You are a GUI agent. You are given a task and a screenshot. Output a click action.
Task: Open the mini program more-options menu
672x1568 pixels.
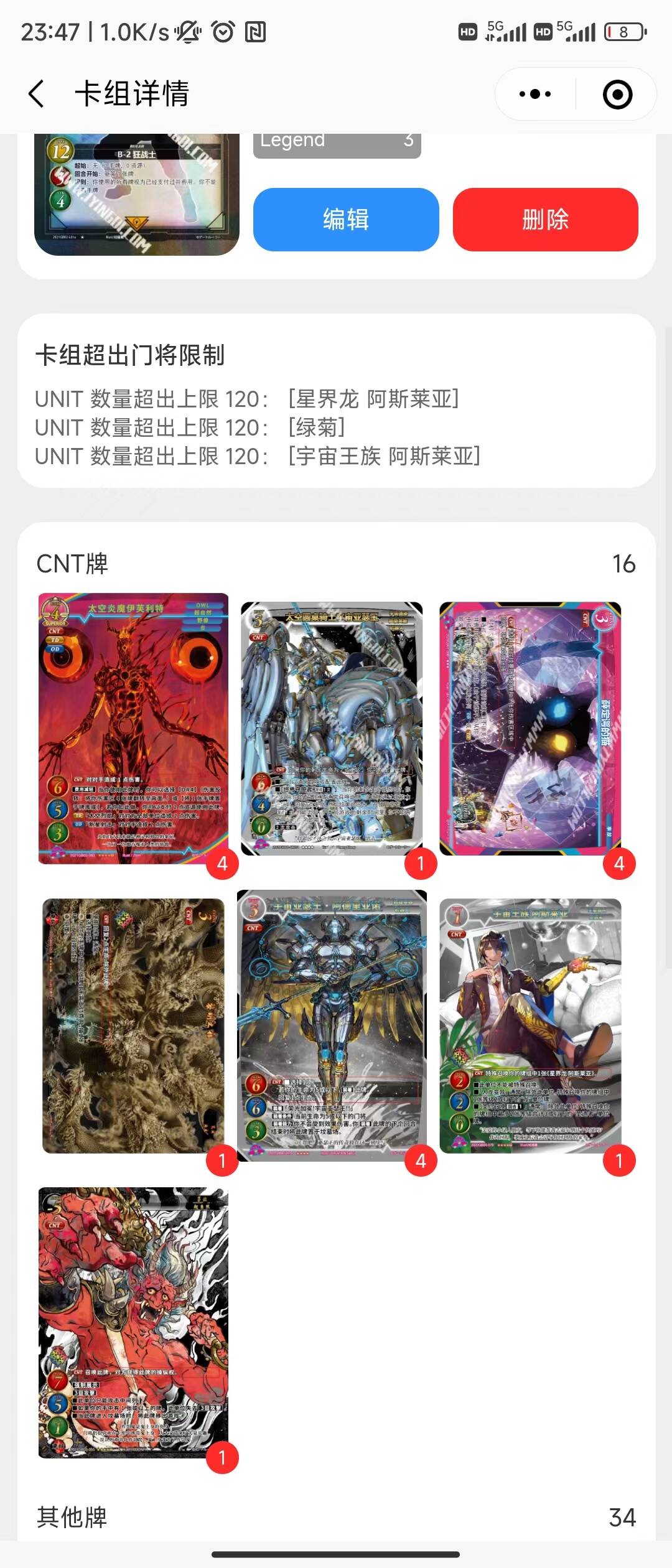535,95
